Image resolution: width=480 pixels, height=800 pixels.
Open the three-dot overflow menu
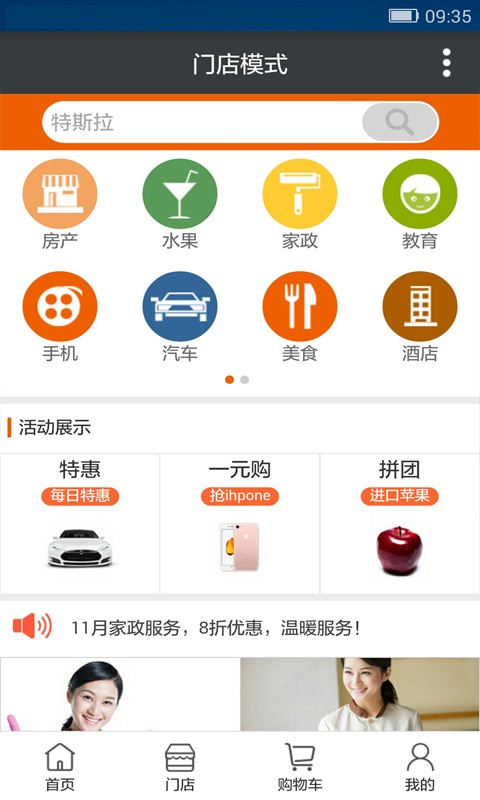446,63
